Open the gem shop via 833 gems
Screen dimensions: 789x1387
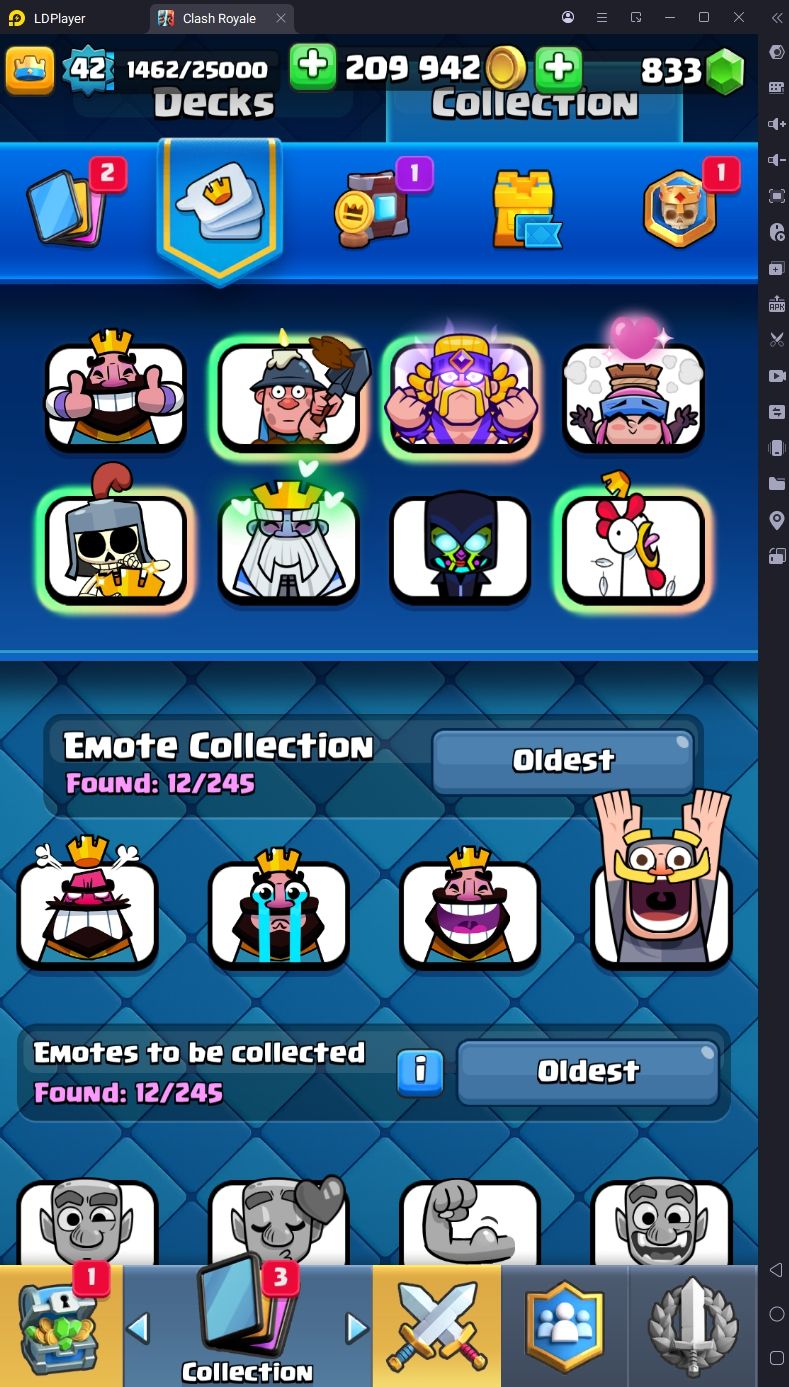(x=692, y=70)
